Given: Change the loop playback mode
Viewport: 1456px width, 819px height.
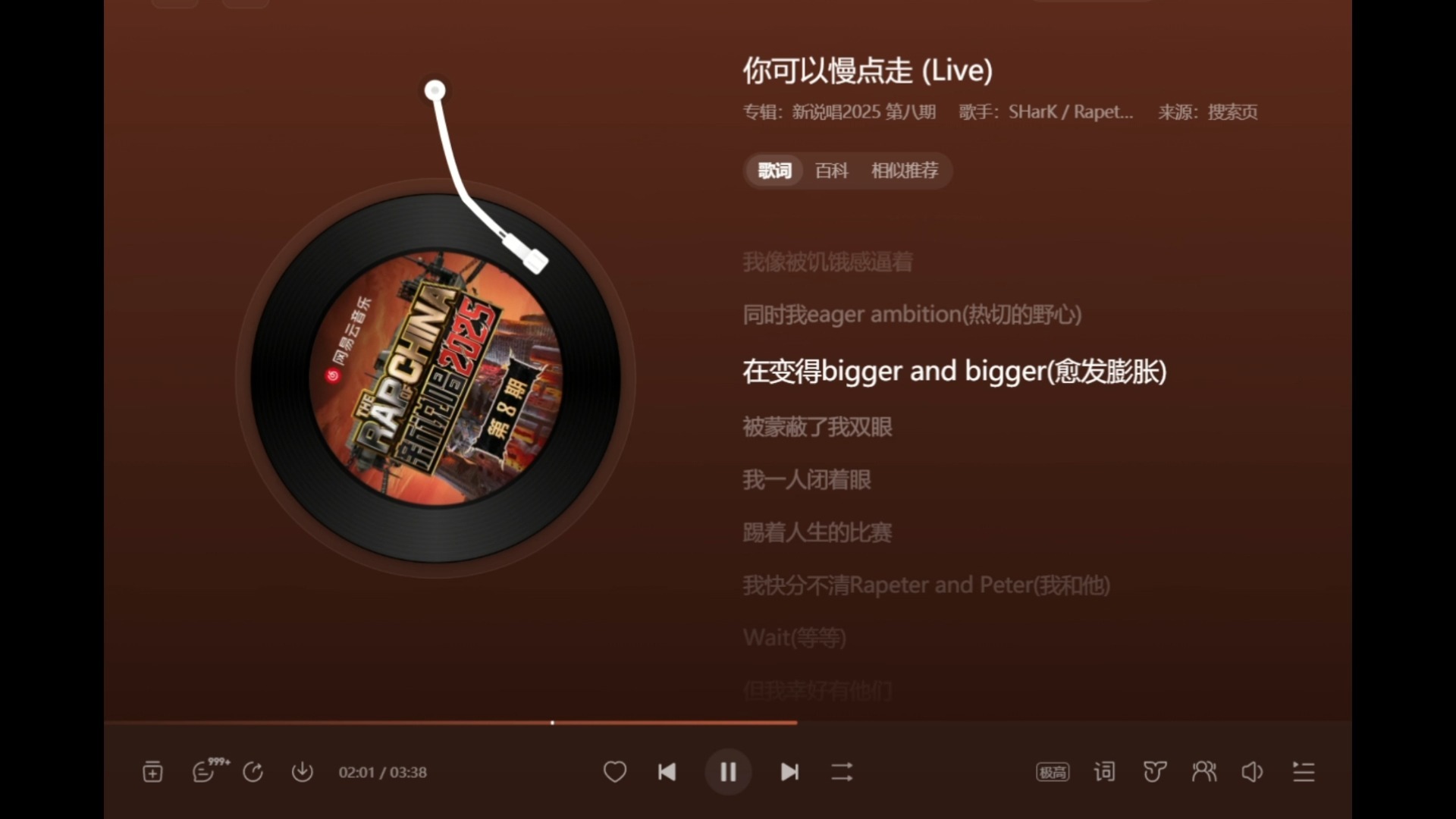Looking at the screenshot, I should point(842,772).
